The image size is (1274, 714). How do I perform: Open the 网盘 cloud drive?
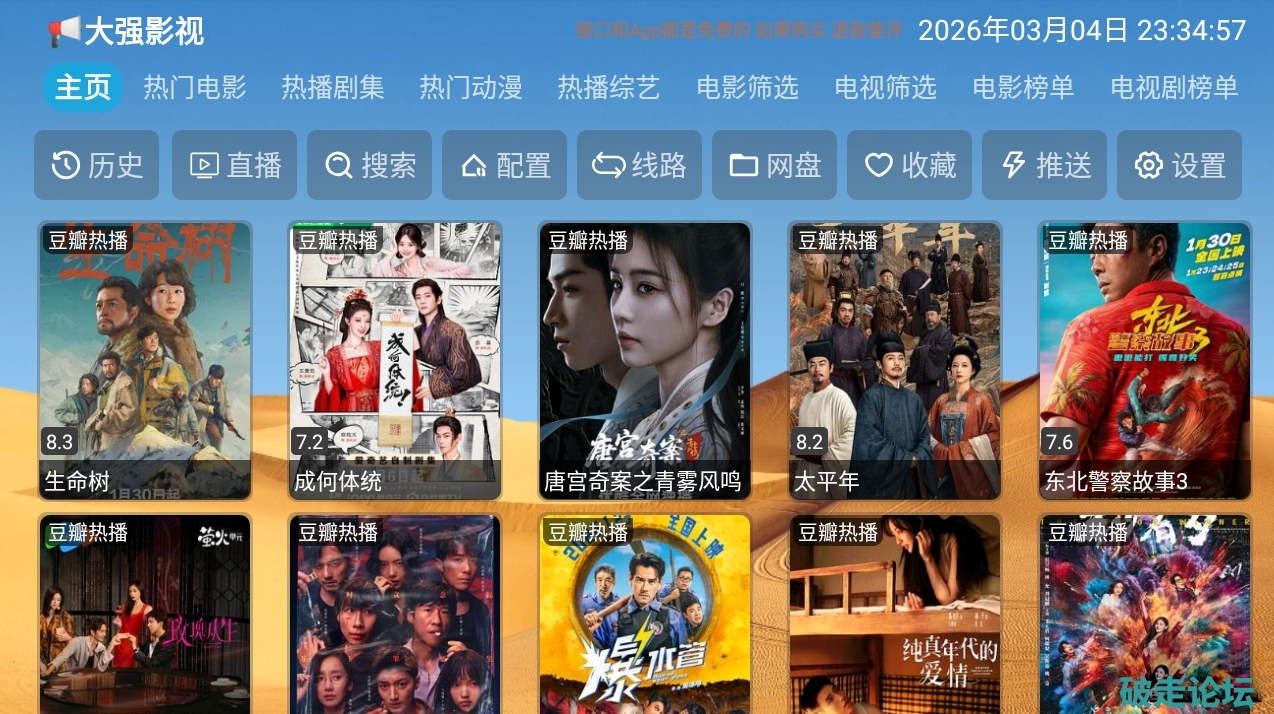point(775,165)
